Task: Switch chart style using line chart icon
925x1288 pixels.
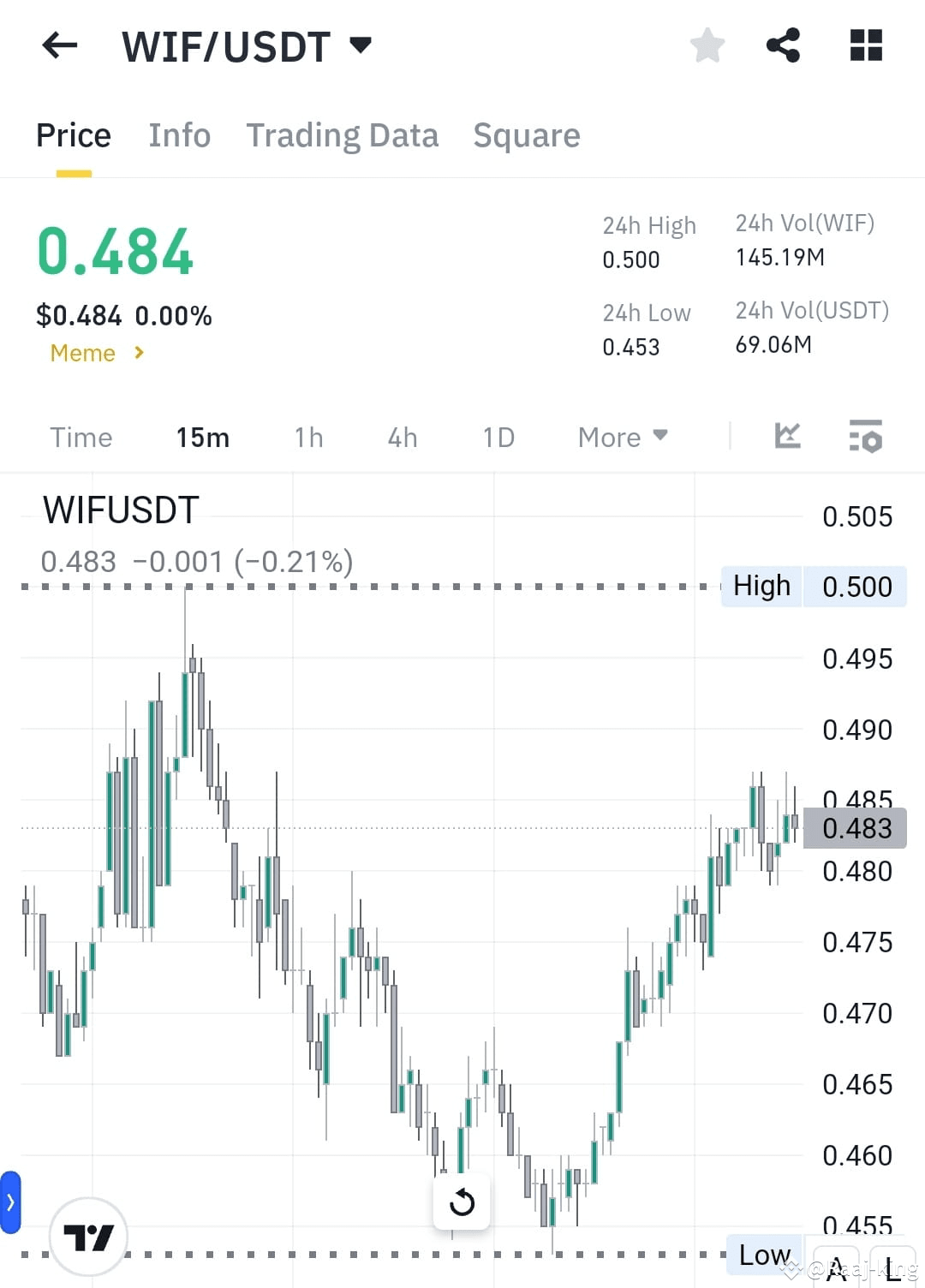Action: tap(787, 436)
